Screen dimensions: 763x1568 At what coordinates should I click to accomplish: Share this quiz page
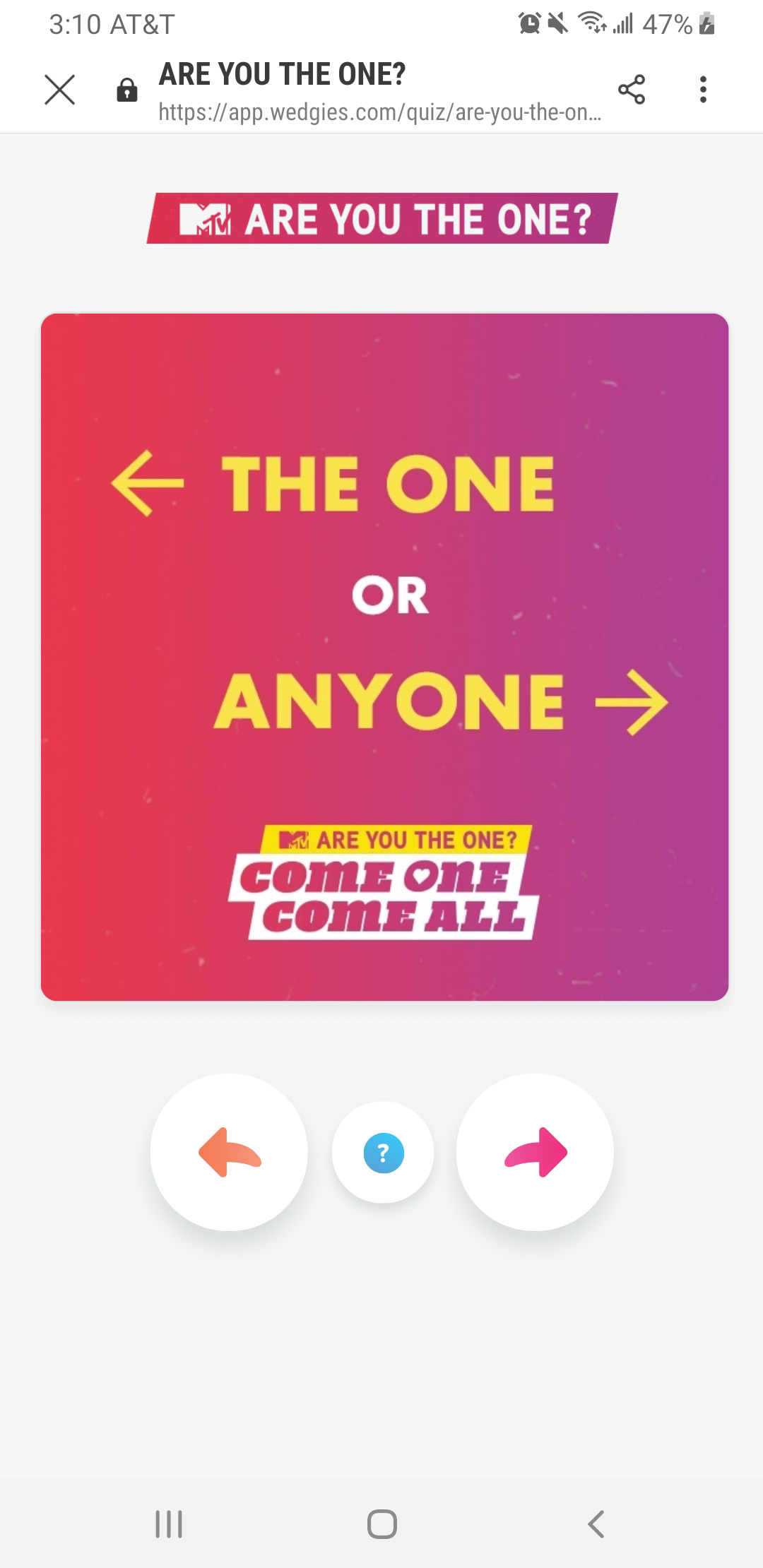point(631,90)
